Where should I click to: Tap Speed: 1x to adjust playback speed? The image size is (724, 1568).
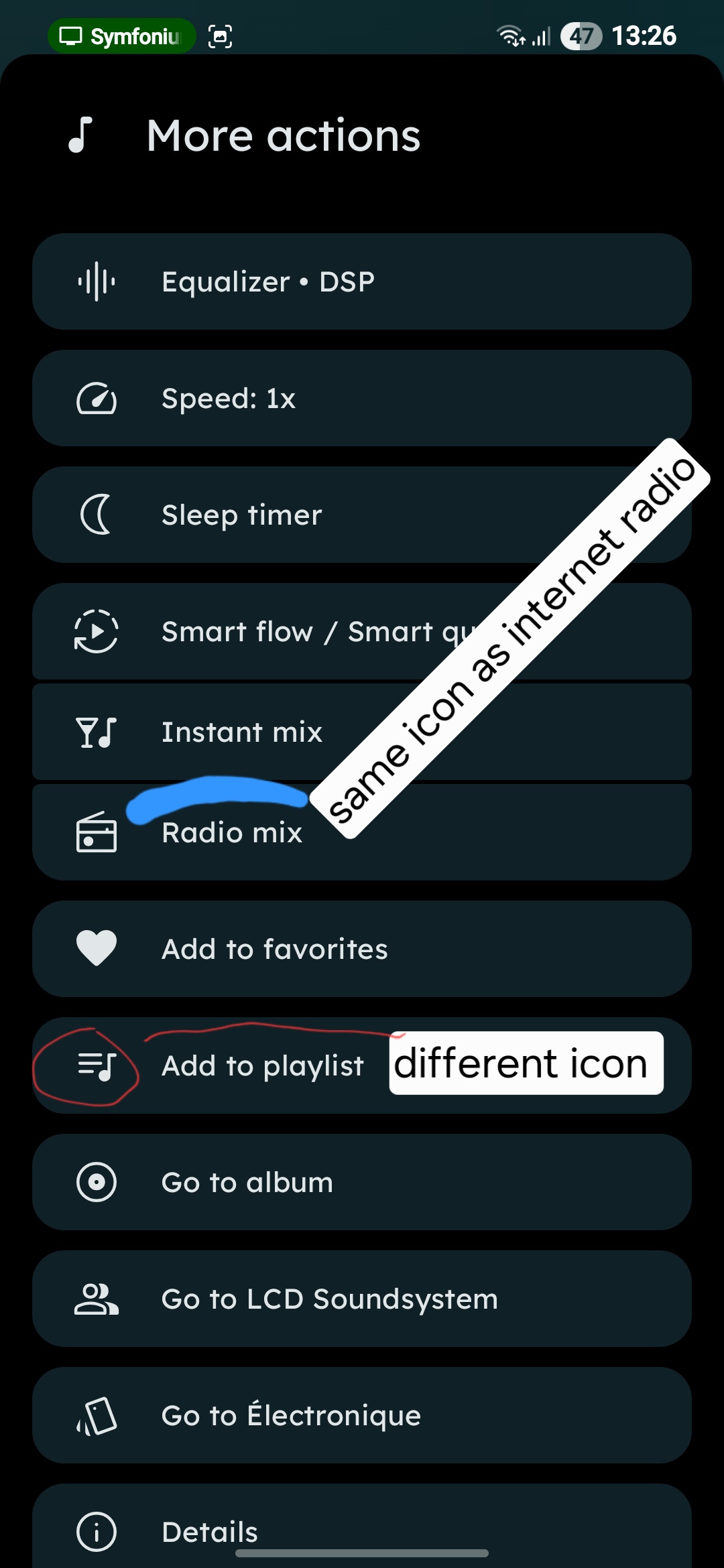(230, 398)
